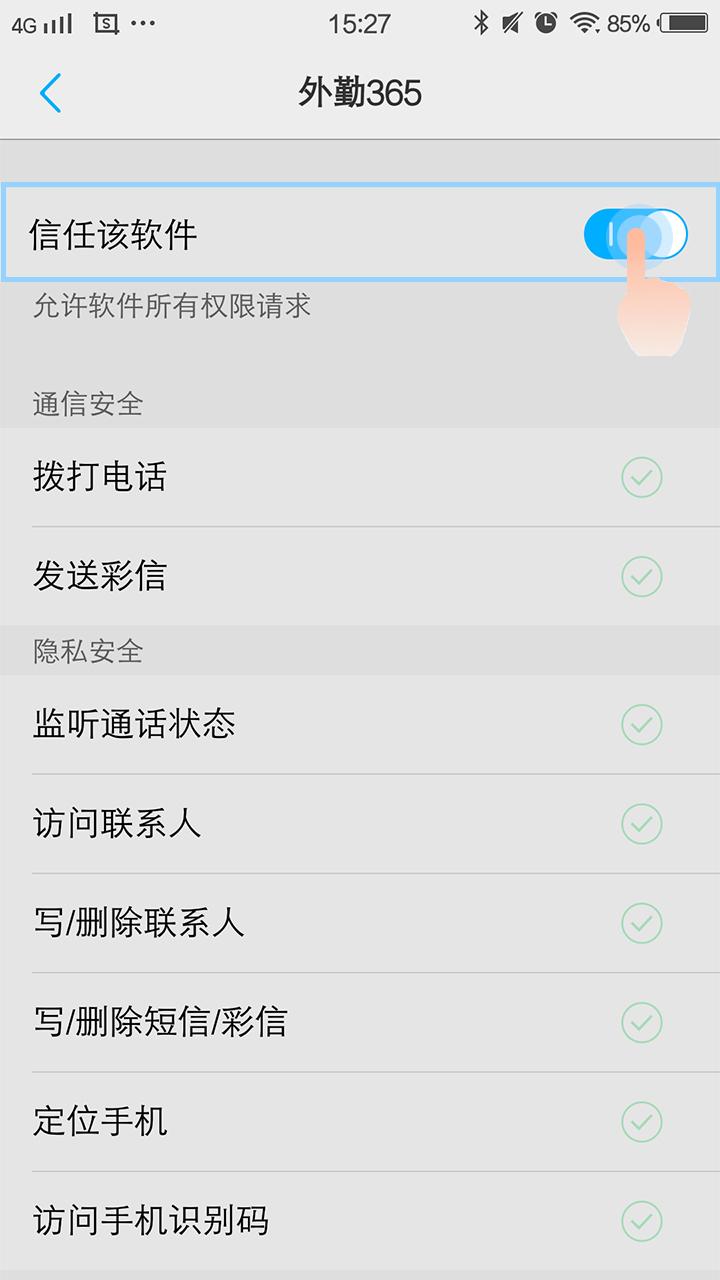
Task: Open the 拨打电话 permission row
Action: tap(360, 477)
